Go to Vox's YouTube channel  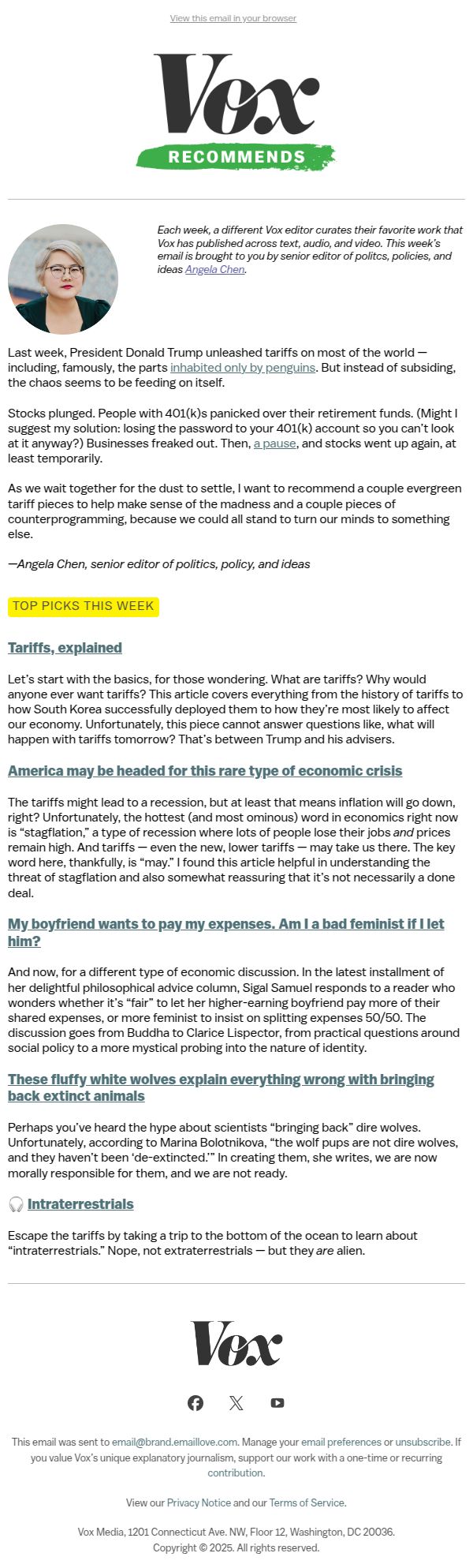[277, 1403]
